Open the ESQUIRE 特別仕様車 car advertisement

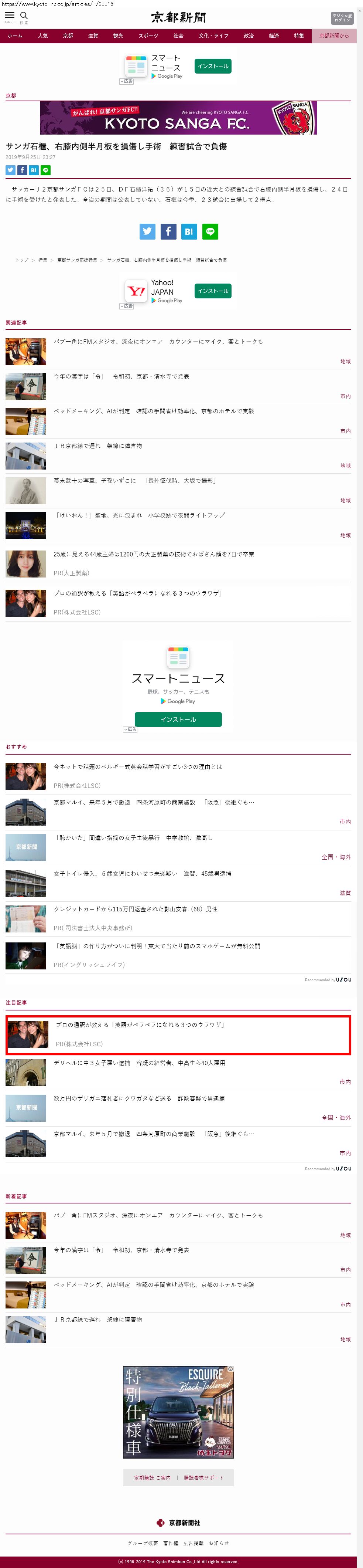[x=178, y=1412]
